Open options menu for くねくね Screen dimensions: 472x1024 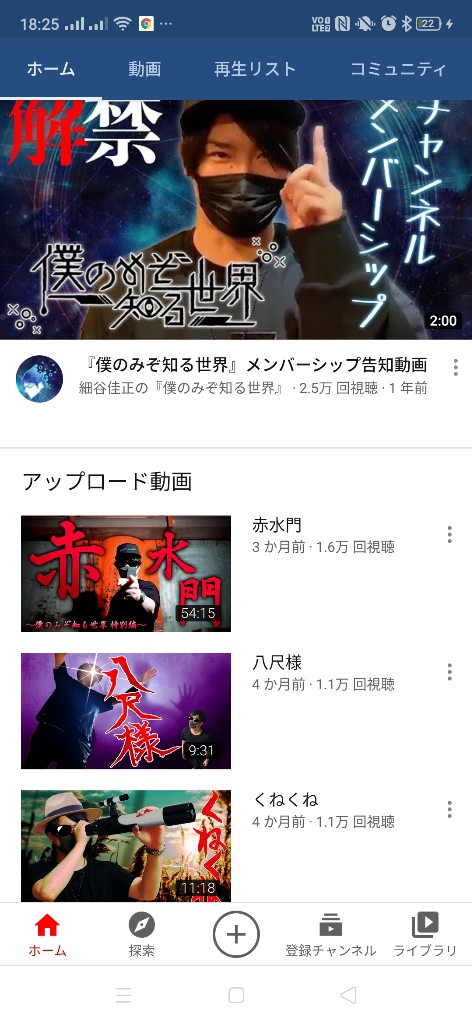[449, 809]
